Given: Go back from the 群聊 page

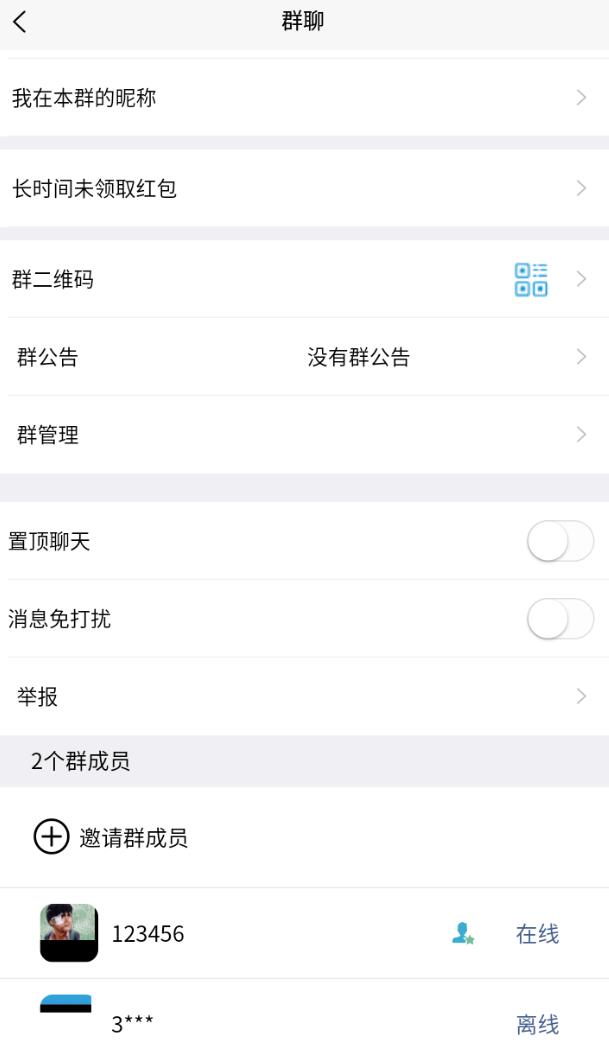Looking at the screenshot, I should [20, 22].
